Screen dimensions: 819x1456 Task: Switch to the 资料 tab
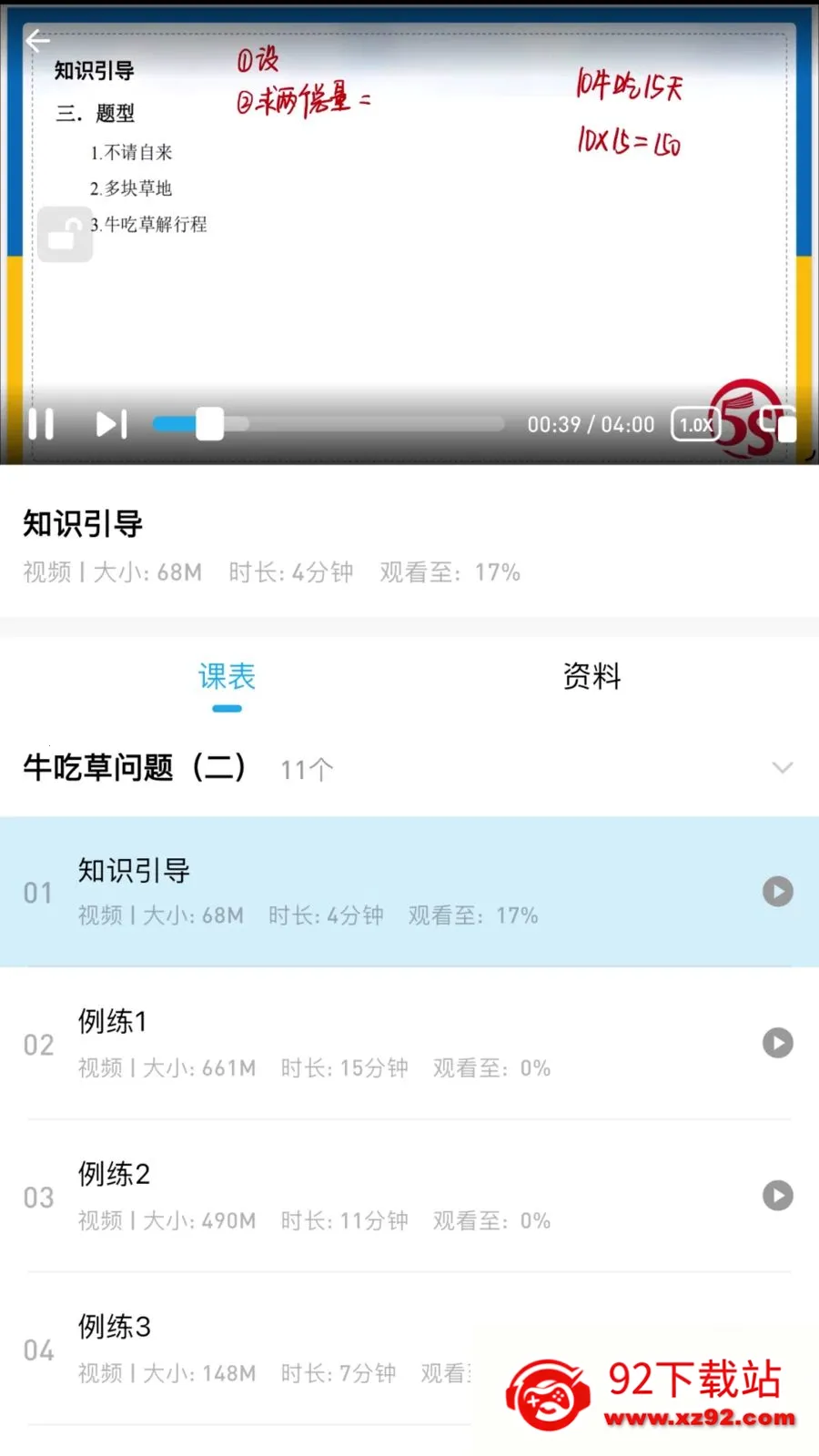[591, 676]
